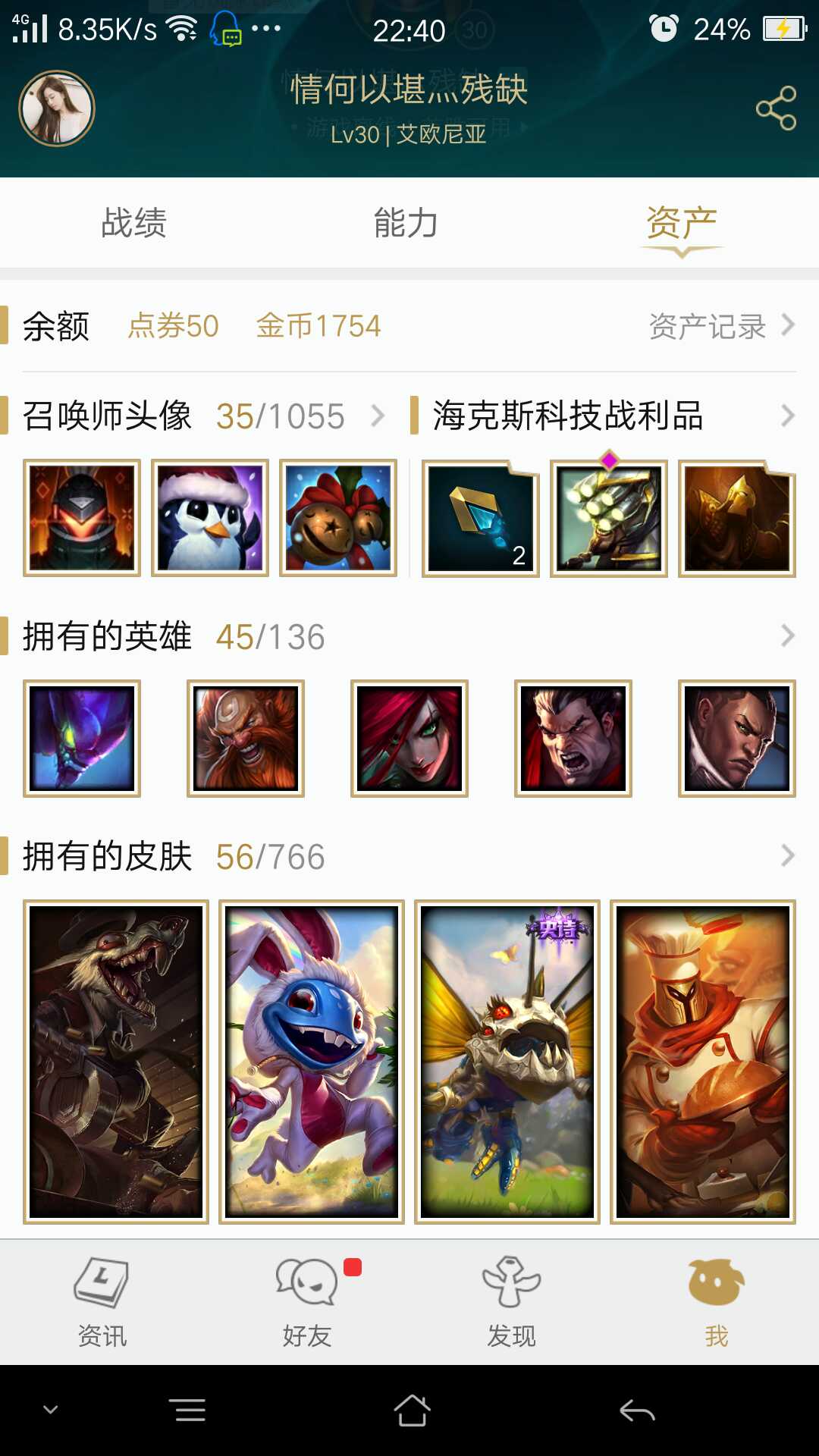This screenshot has width=819, height=1456.
Task: Open the penguin Santa hat summoner icon
Action: [210, 518]
